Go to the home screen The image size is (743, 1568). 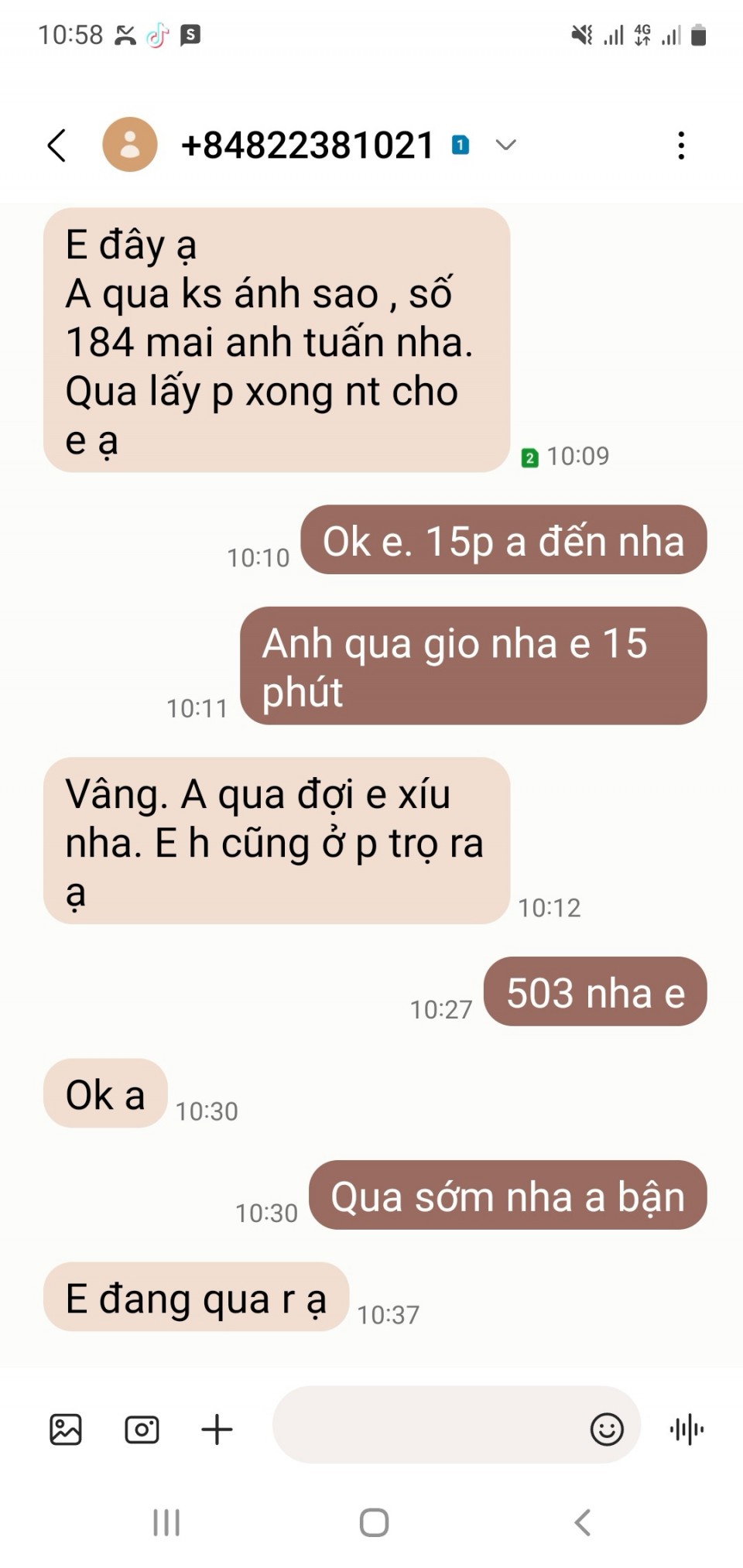click(x=374, y=1522)
